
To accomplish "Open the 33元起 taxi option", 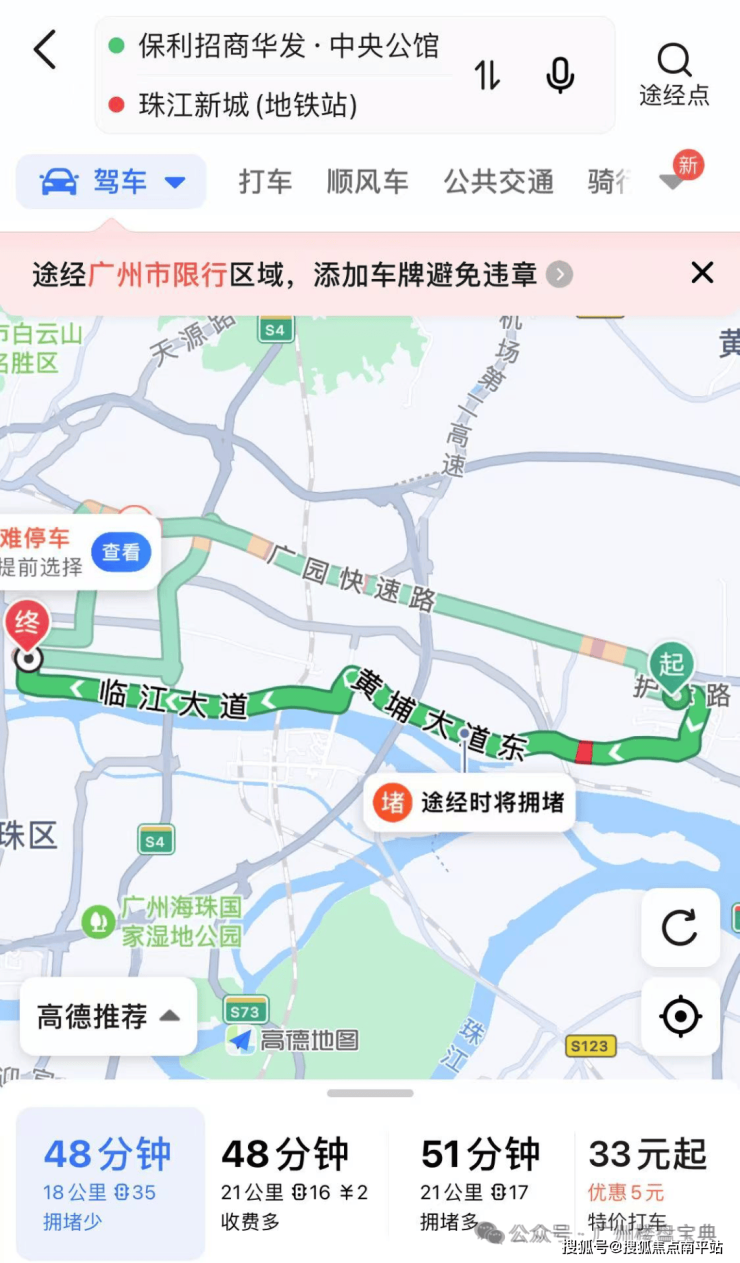I will 648,1182.
